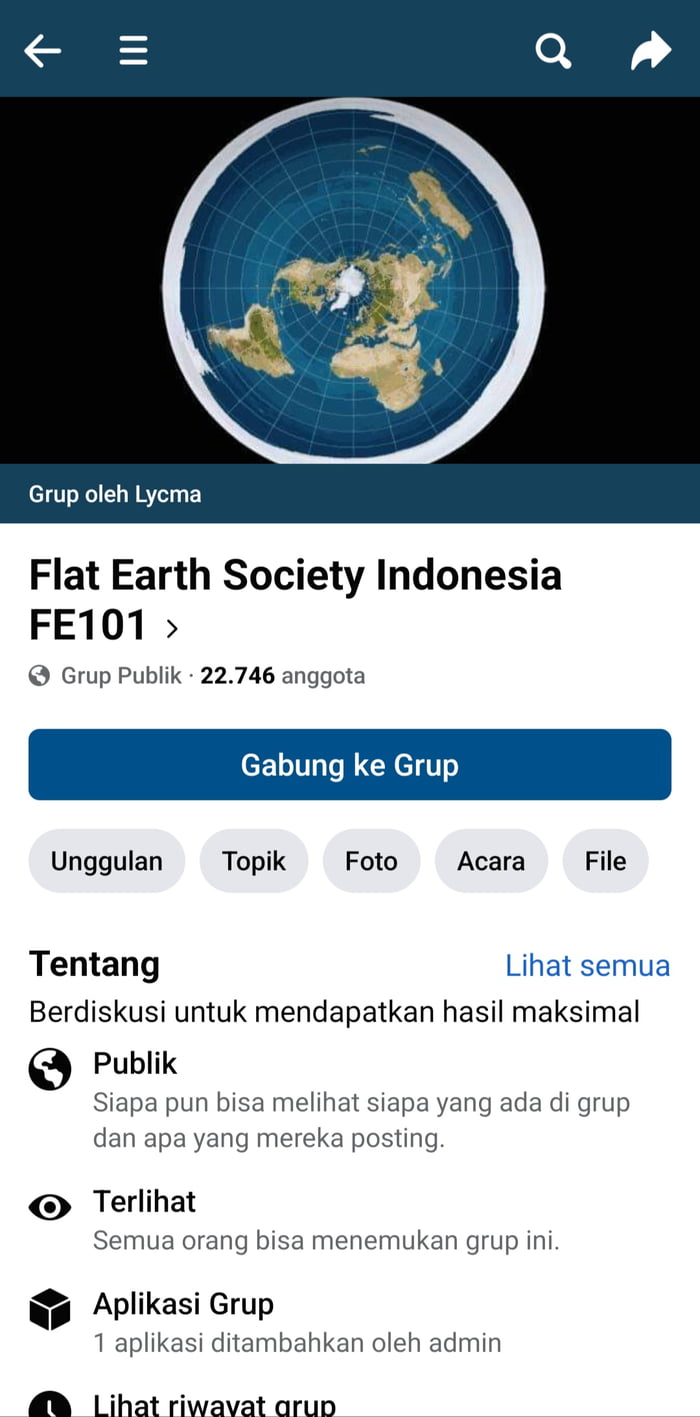
Task: Open the File chip
Action: tap(605, 861)
